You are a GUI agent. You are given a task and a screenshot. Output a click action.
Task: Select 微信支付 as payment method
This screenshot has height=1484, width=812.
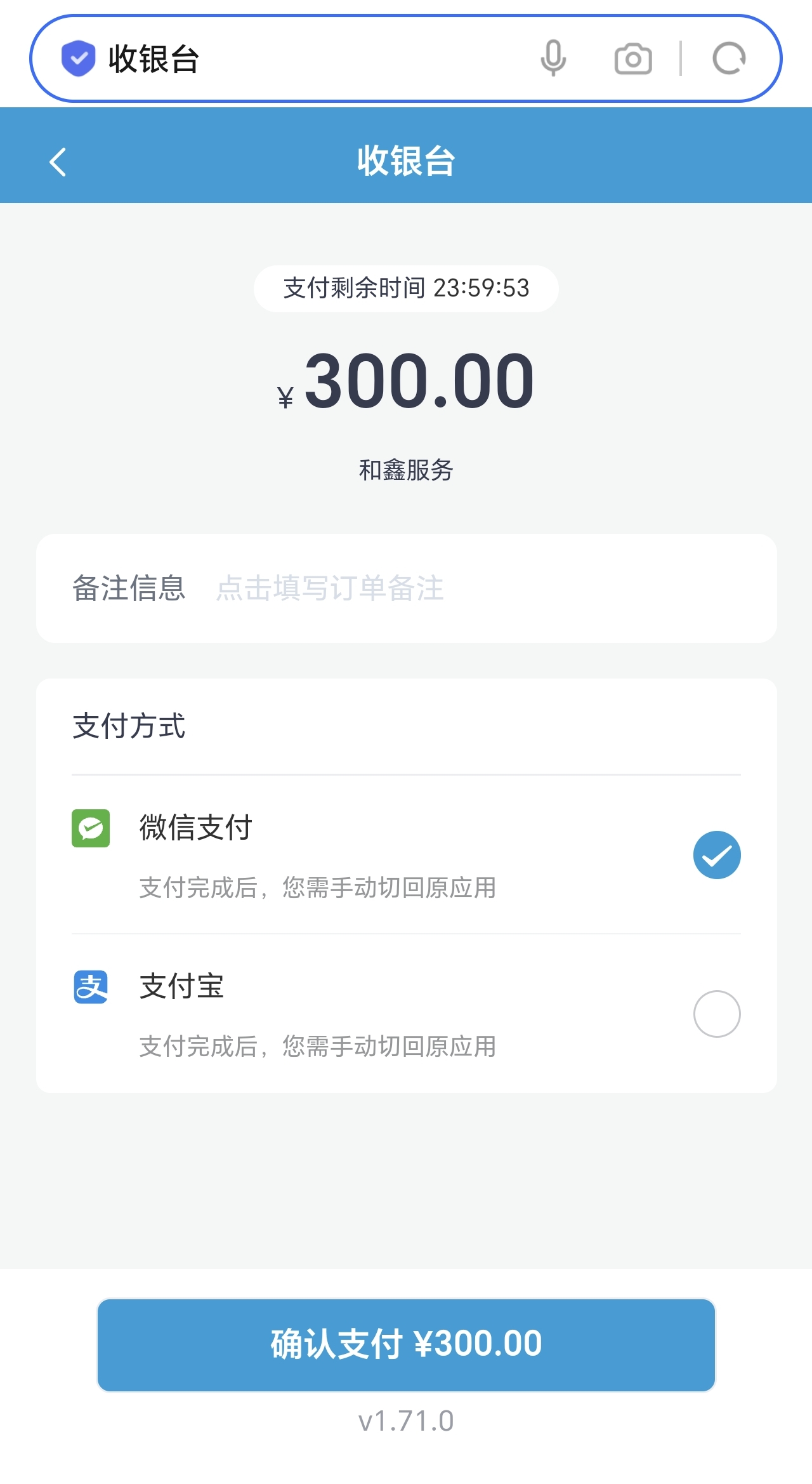(406, 854)
